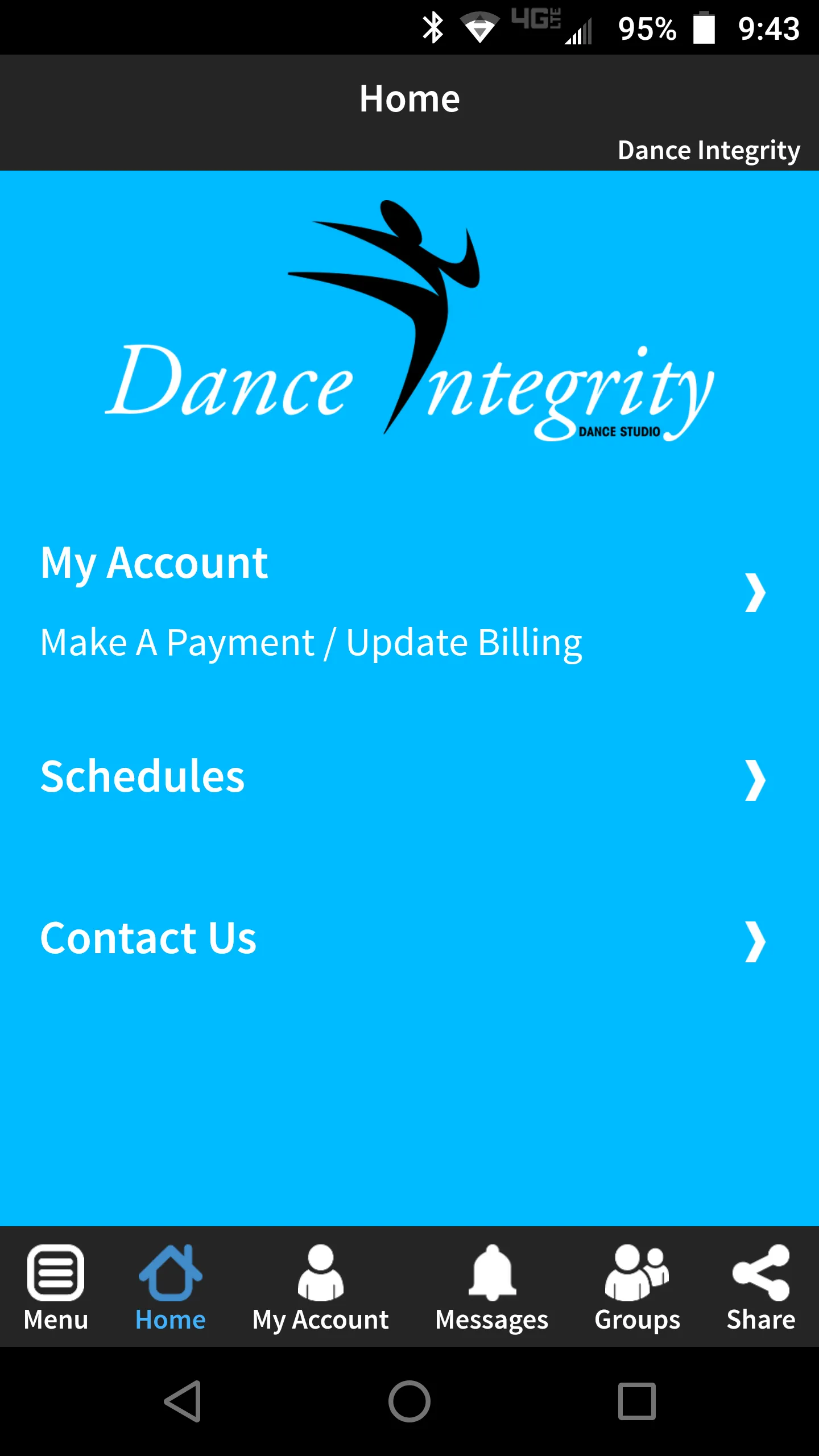Go back using the system back button

pyautogui.click(x=183, y=1401)
